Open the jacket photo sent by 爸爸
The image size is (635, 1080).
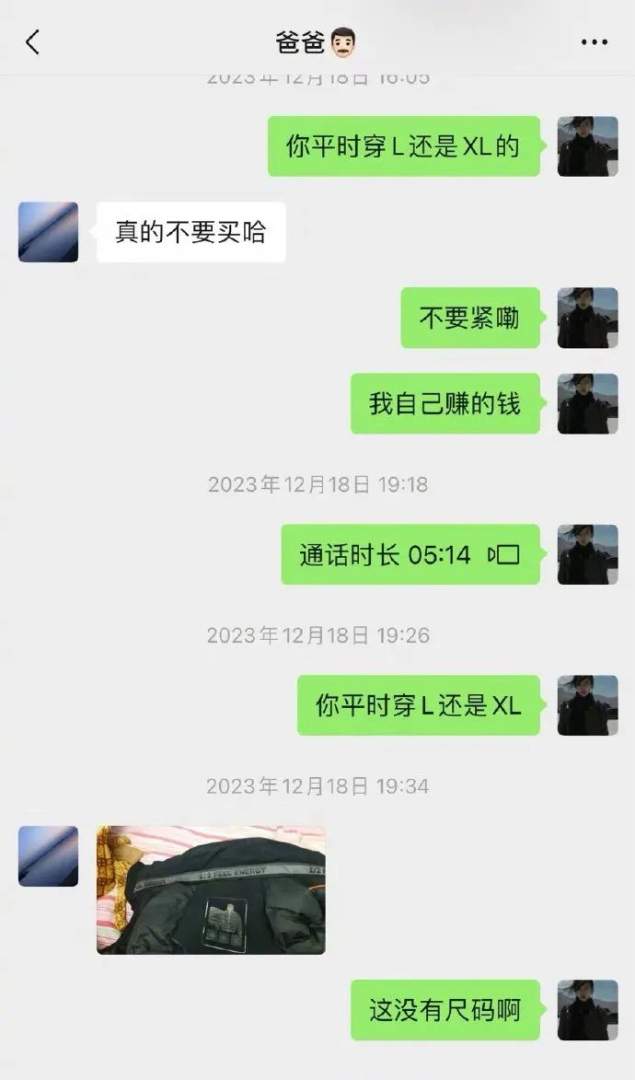pos(211,889)
